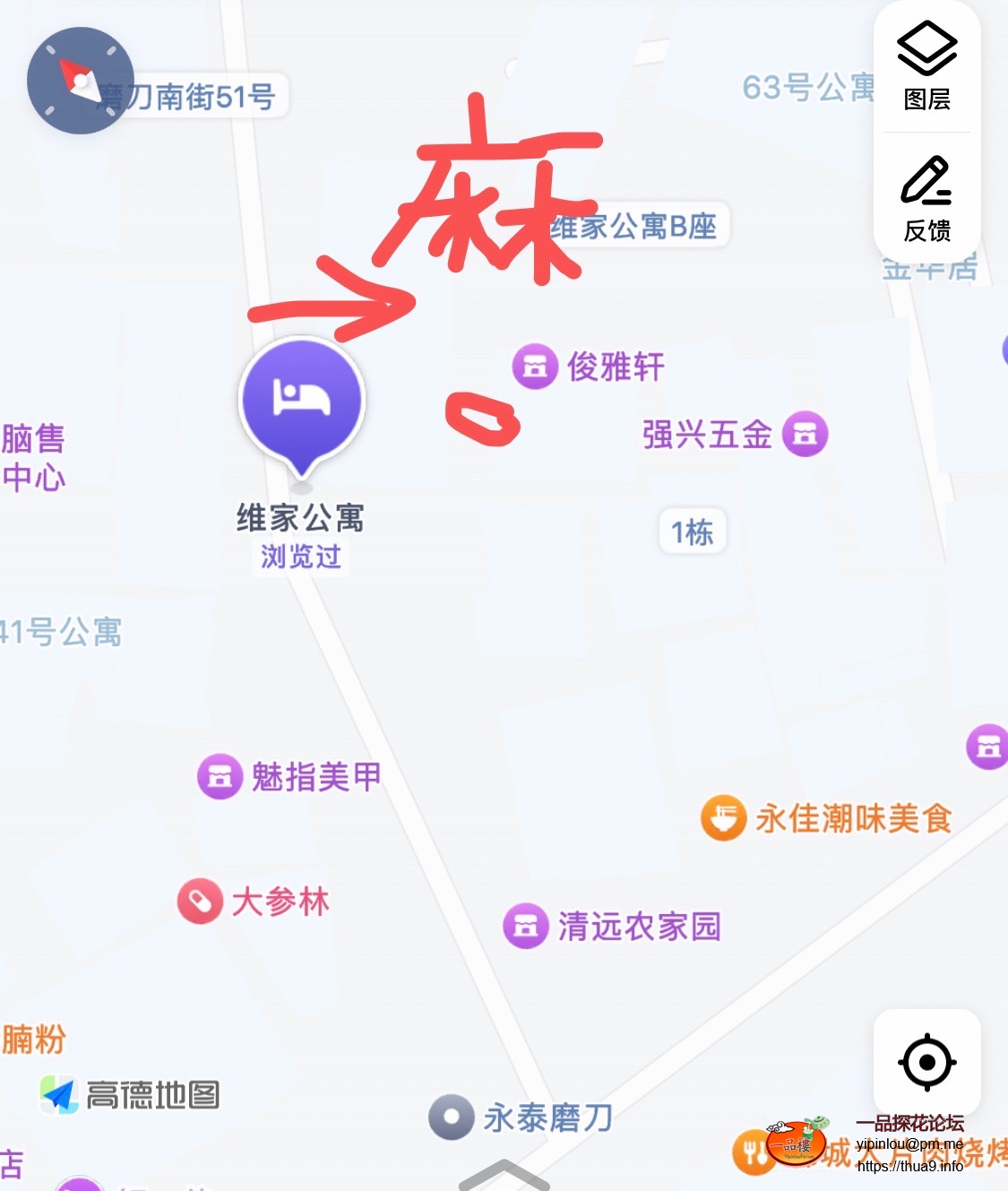Image resolution: width=1008 pixels, height=1191 pixels.
Task: Center the map on my current location
Action: pos(926,1063)
